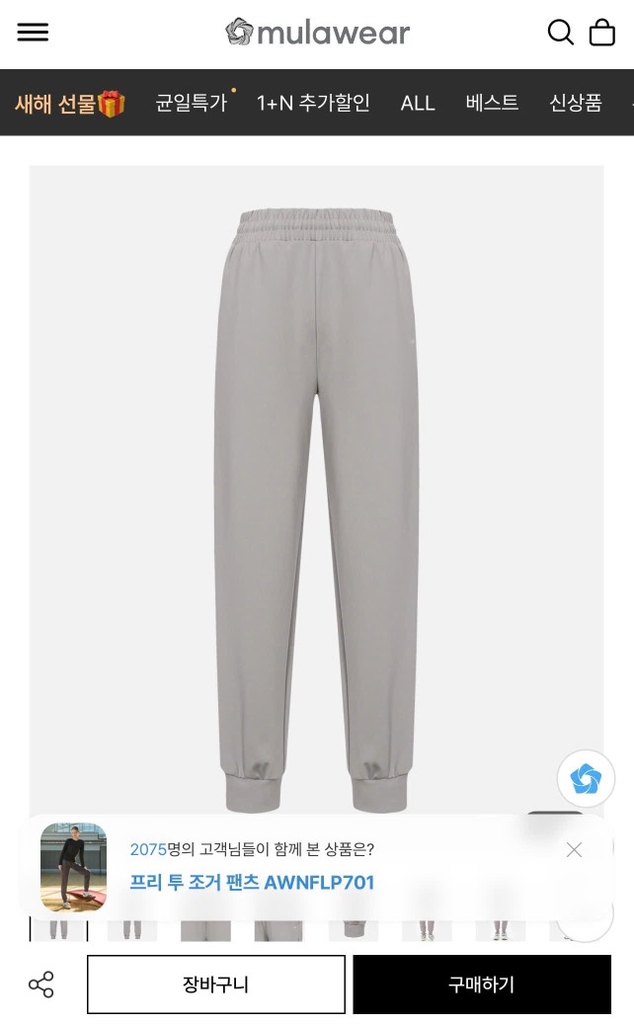This screenshot has width=634, height=1024.
Task: Tap 구매하기 to buy now
Action: pos(481,985)
